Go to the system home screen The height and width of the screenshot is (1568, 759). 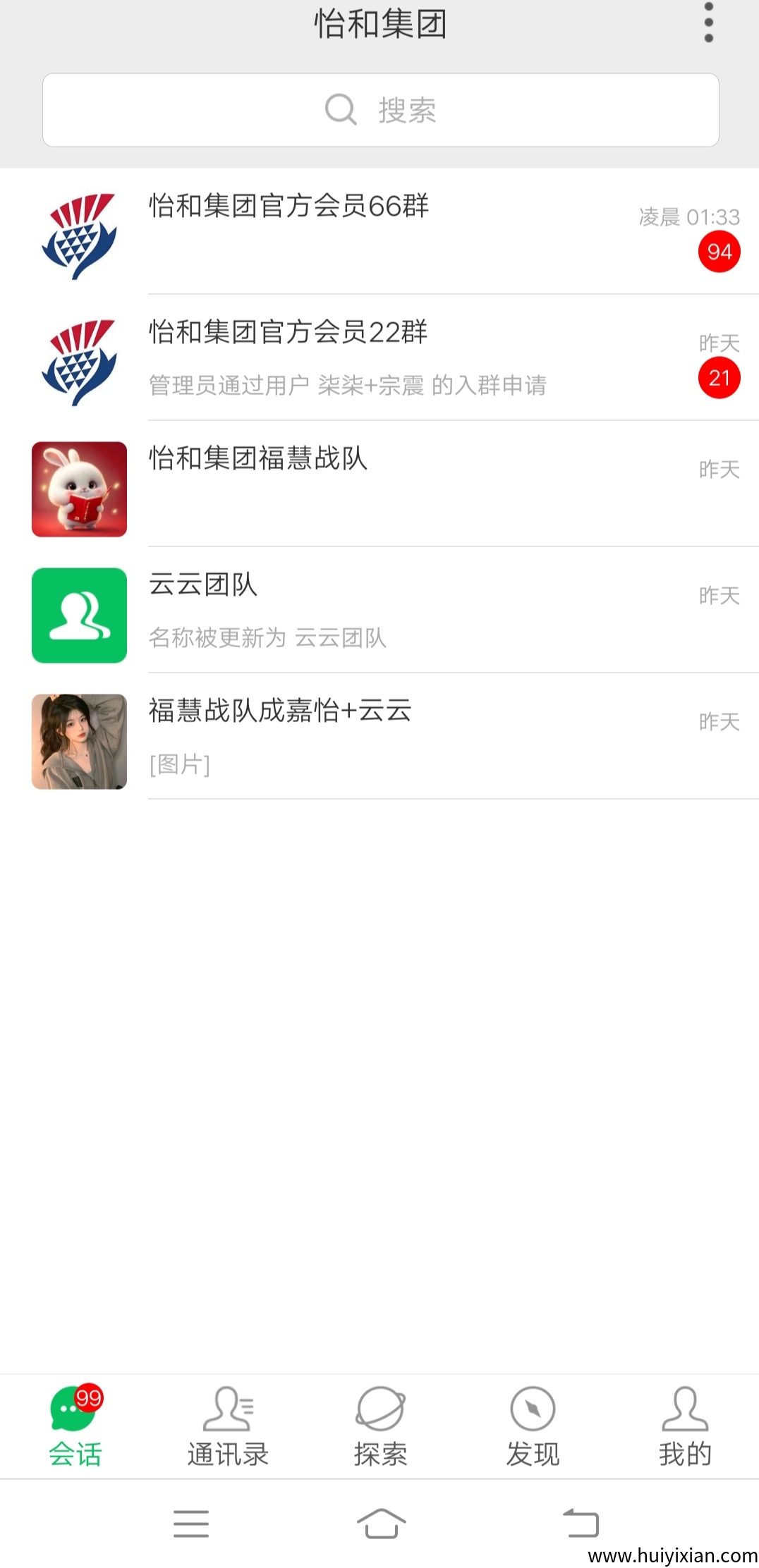pyautogui.click(x=381, y=1523)
